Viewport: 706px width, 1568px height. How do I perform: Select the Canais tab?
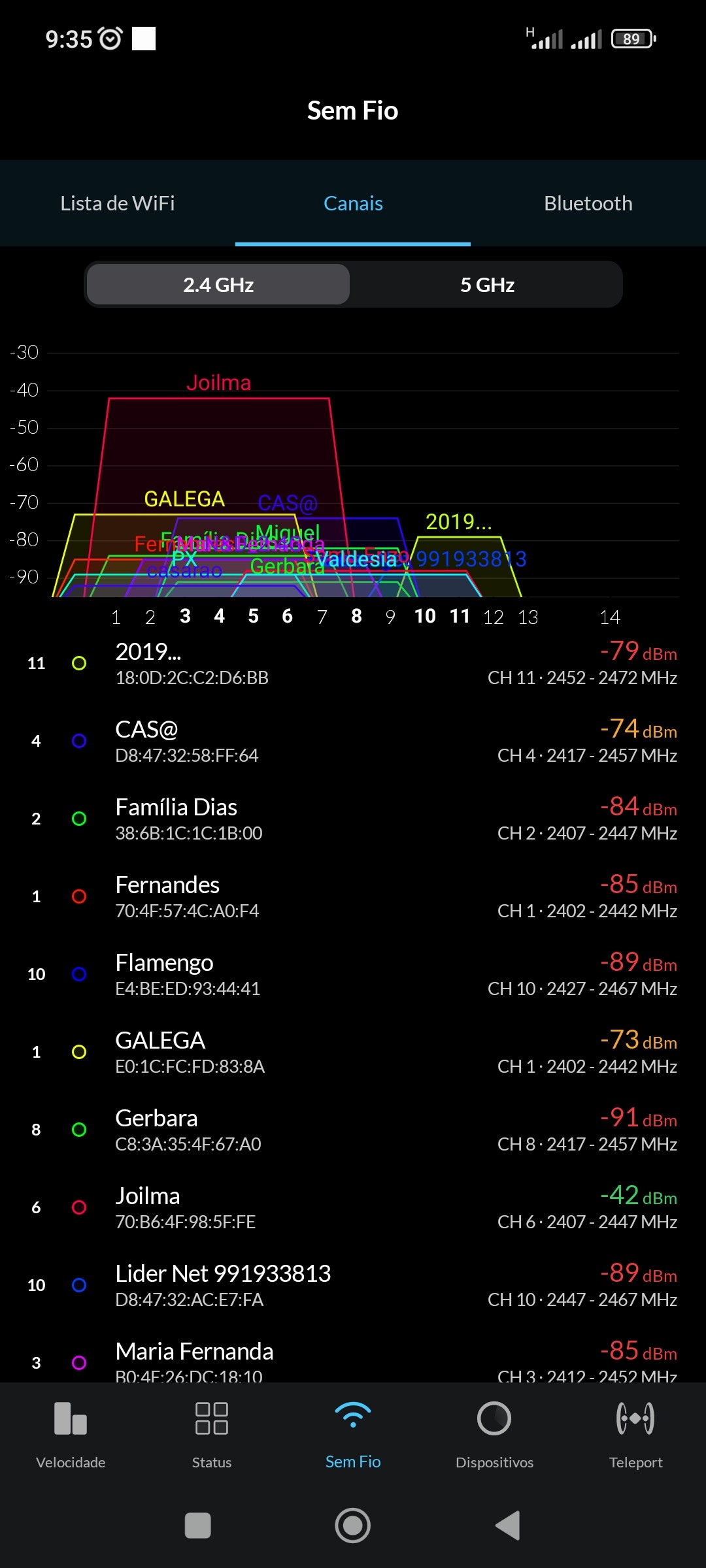[x=353, y=203]
